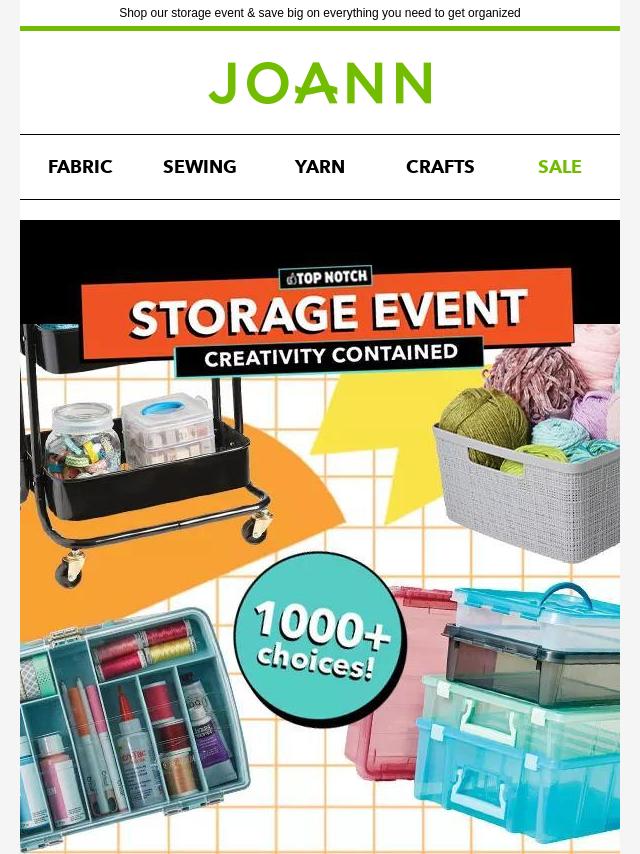Open the Fabric category
This screenshot has height=854, width=640.
(80, 167)
